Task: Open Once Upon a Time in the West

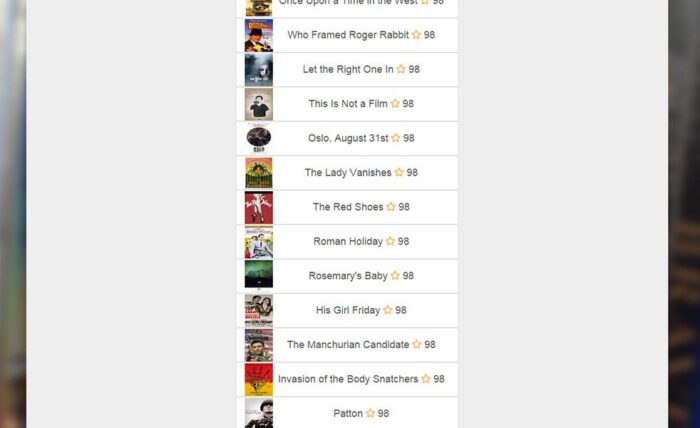Action: (348, 4)
